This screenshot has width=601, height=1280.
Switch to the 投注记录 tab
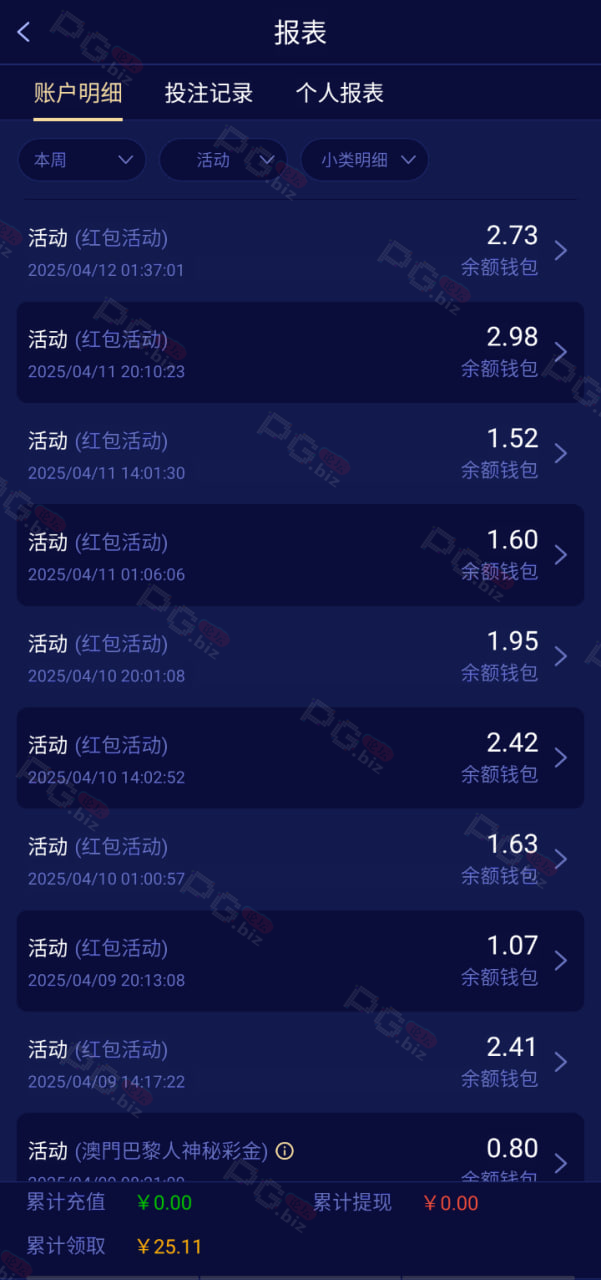(209, 93)
